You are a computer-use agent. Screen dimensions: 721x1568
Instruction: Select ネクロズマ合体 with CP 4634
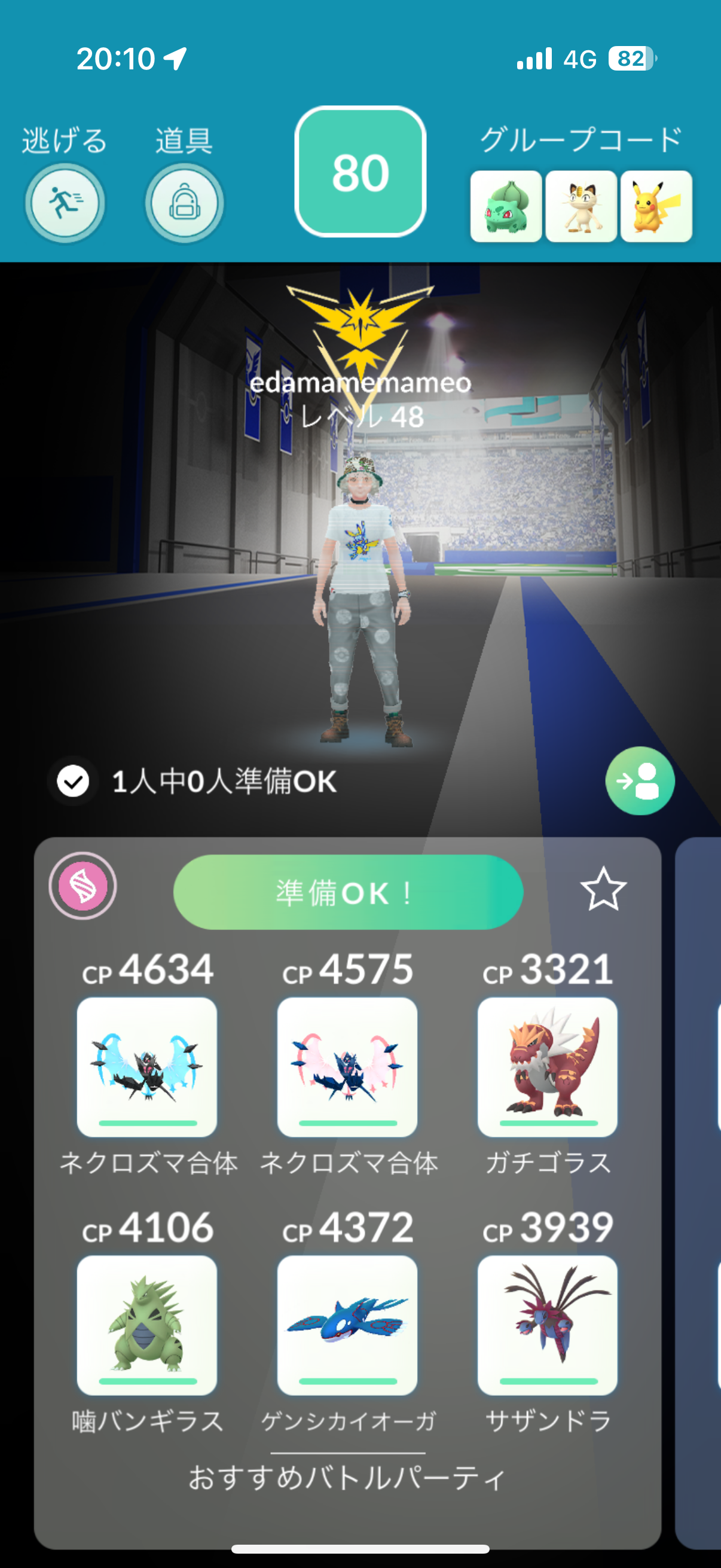146,1066
